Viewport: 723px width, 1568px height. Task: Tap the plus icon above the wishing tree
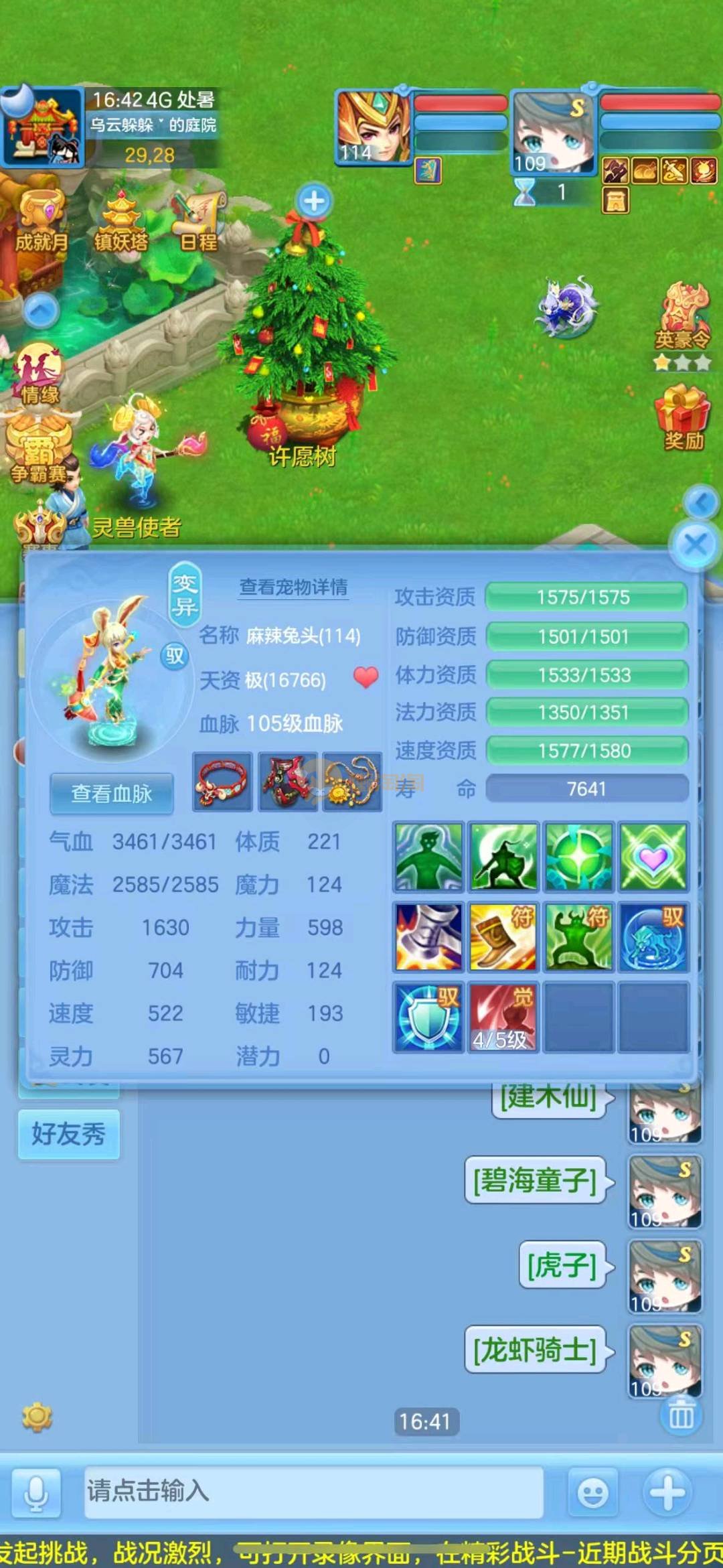[314, 200]
